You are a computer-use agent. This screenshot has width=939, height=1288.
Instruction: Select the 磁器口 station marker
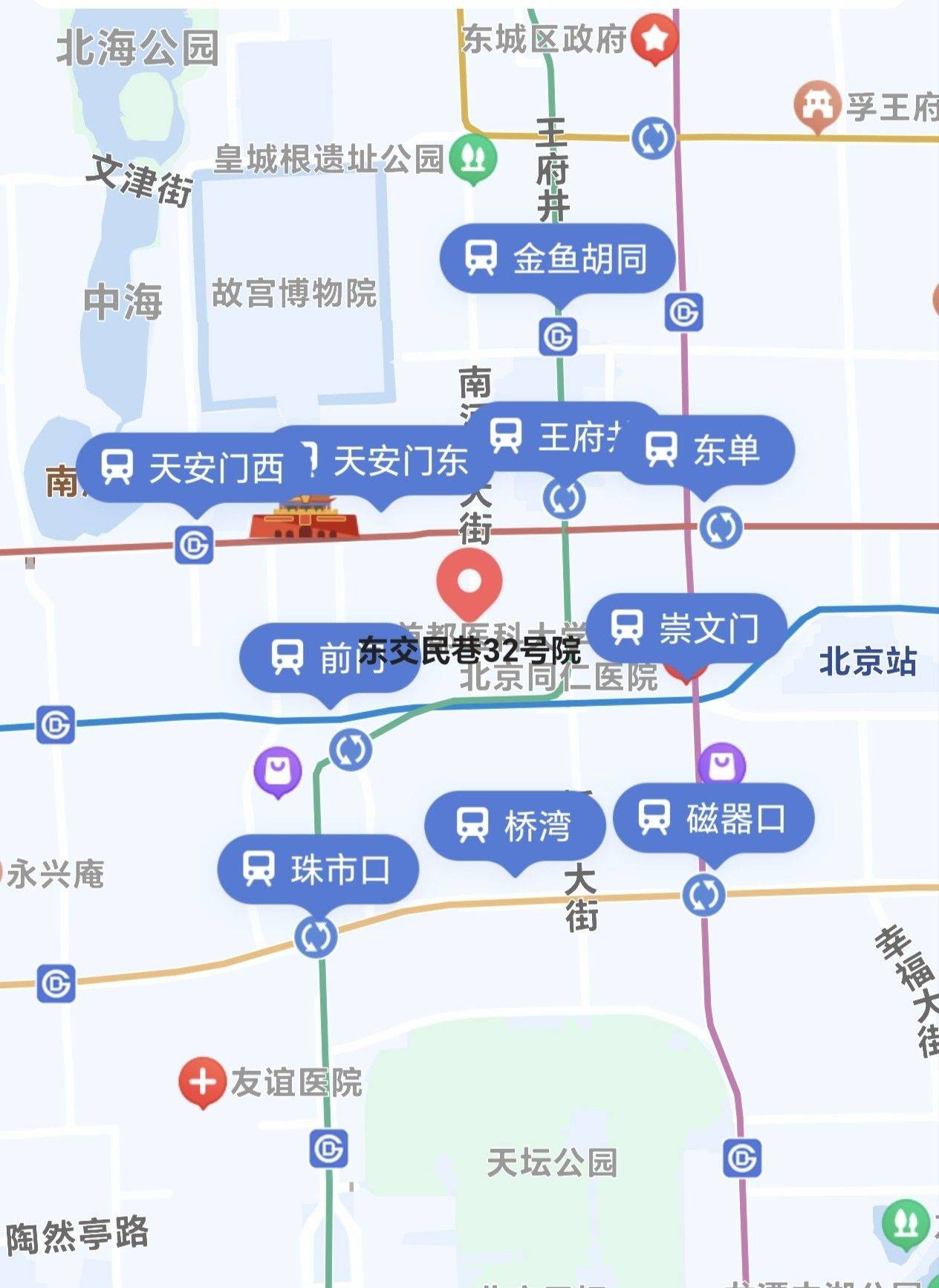[x=713, y=818]
